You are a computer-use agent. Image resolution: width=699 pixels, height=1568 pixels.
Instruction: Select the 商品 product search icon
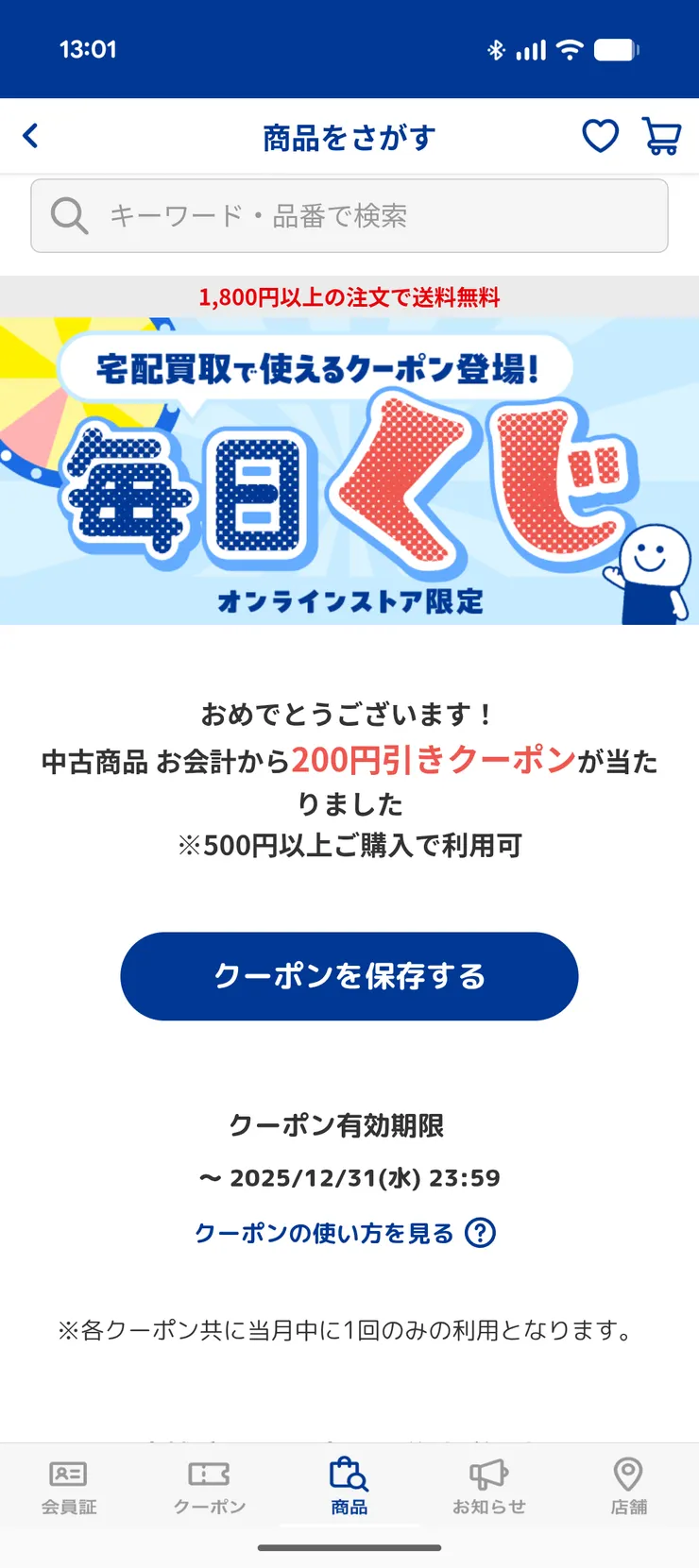pyautogui.click(x=349, y=1473)
